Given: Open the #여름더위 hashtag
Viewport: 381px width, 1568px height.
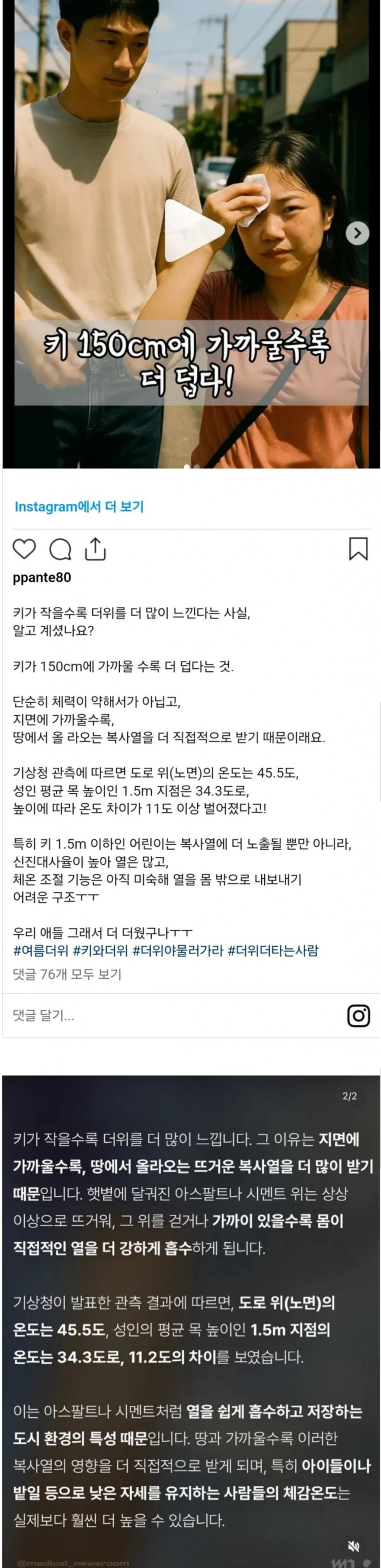Looking at the screenshot, I should coord(40,951).
